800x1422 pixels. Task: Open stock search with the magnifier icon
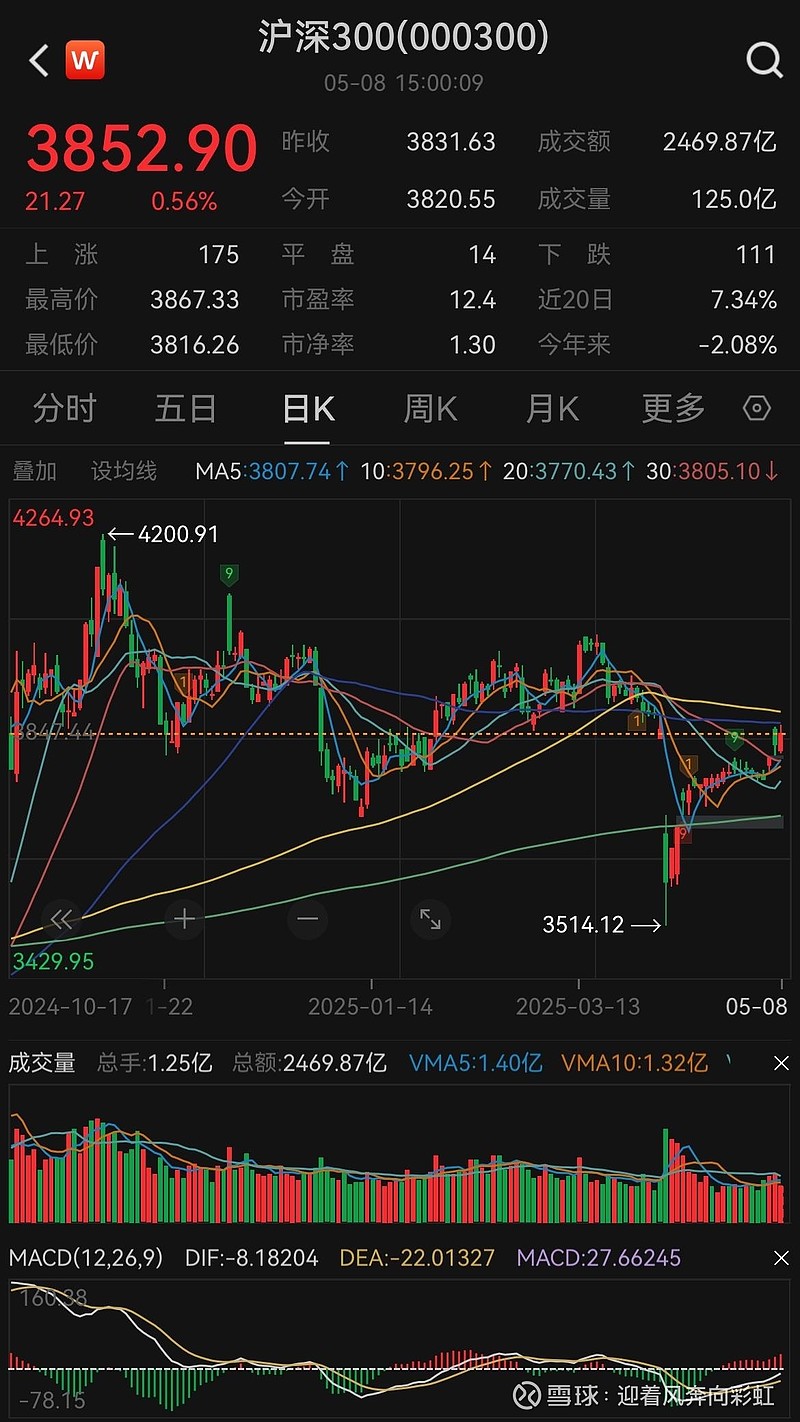[x=764, y=60]
